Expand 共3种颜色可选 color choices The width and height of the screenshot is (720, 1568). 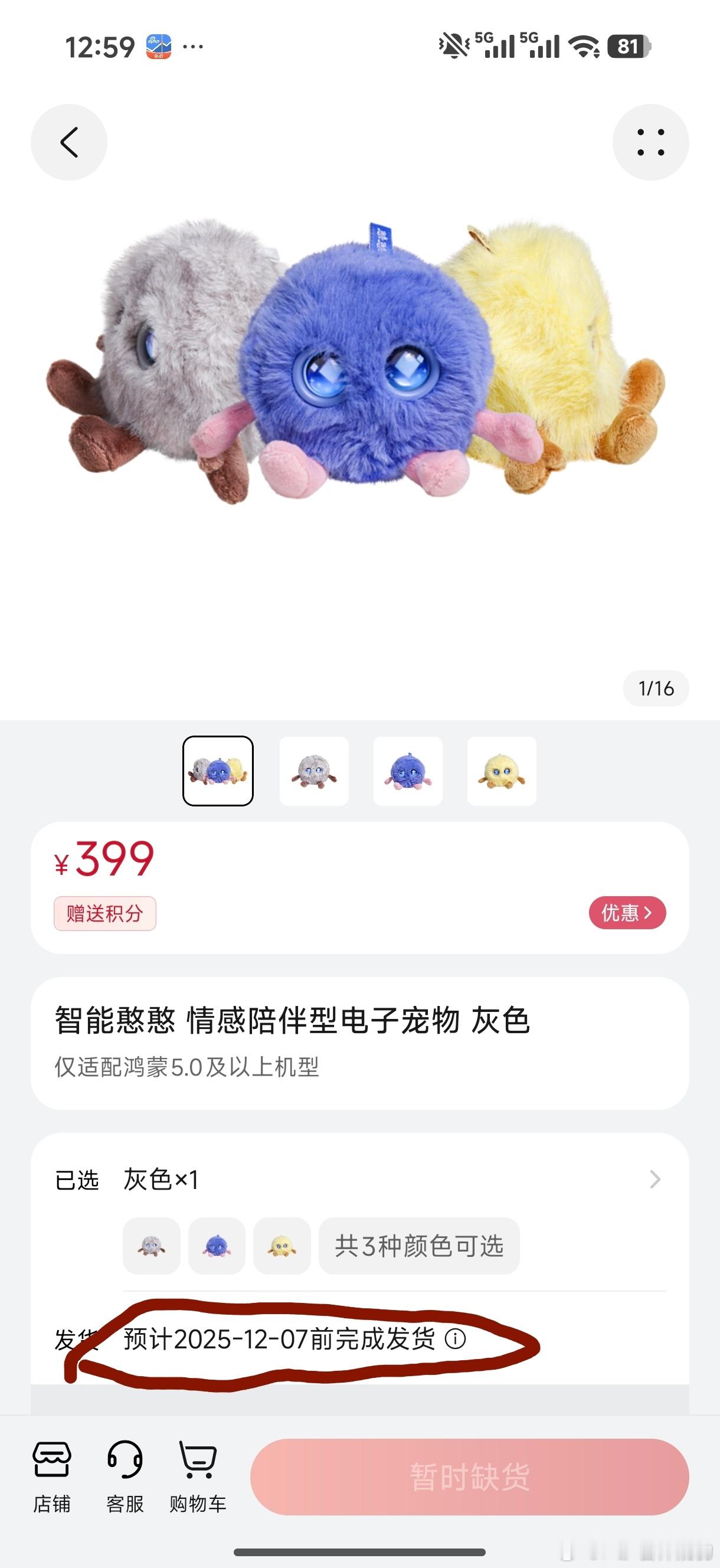420,1247
